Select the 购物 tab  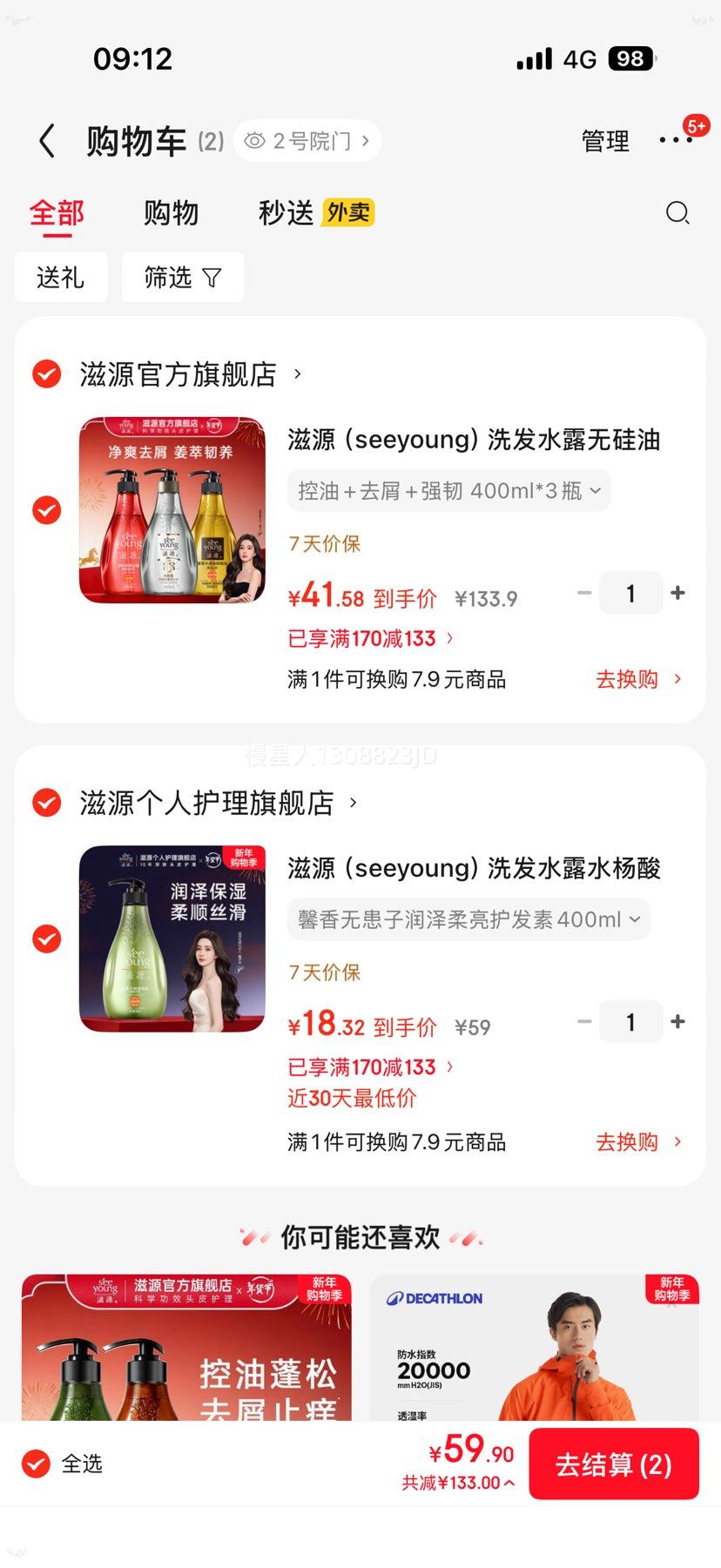[x=171, y=212]
